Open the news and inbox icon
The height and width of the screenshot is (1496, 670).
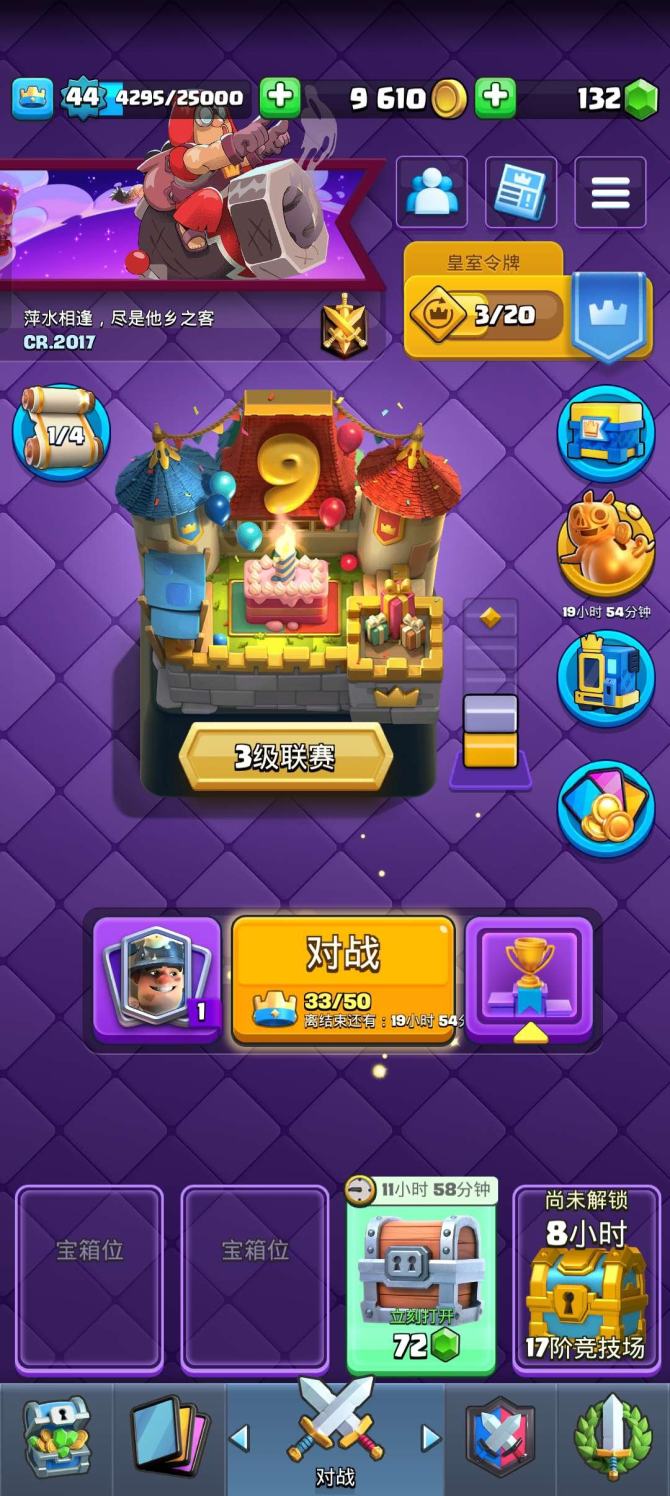click(520, 192)
